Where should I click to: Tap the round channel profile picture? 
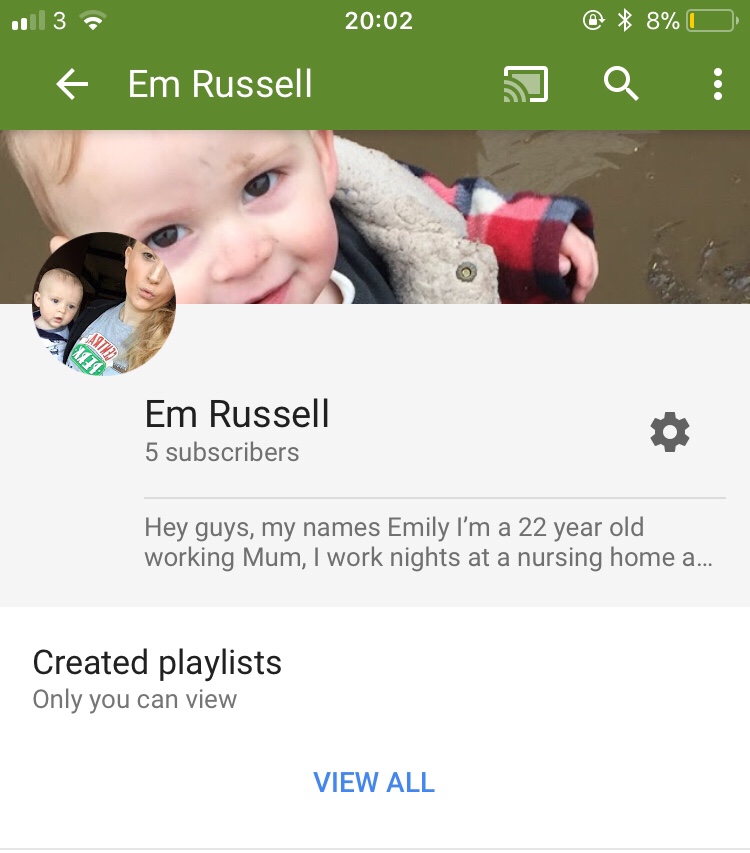point(104,304)
